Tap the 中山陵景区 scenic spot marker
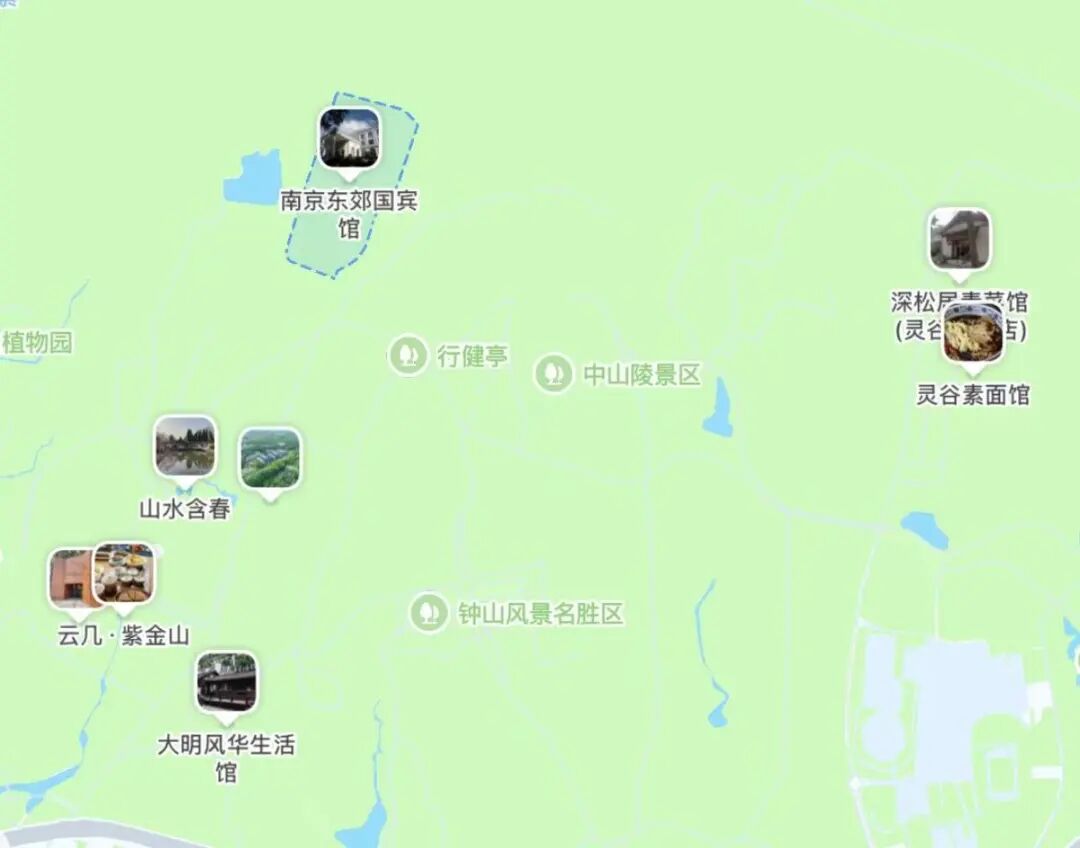 553,374
